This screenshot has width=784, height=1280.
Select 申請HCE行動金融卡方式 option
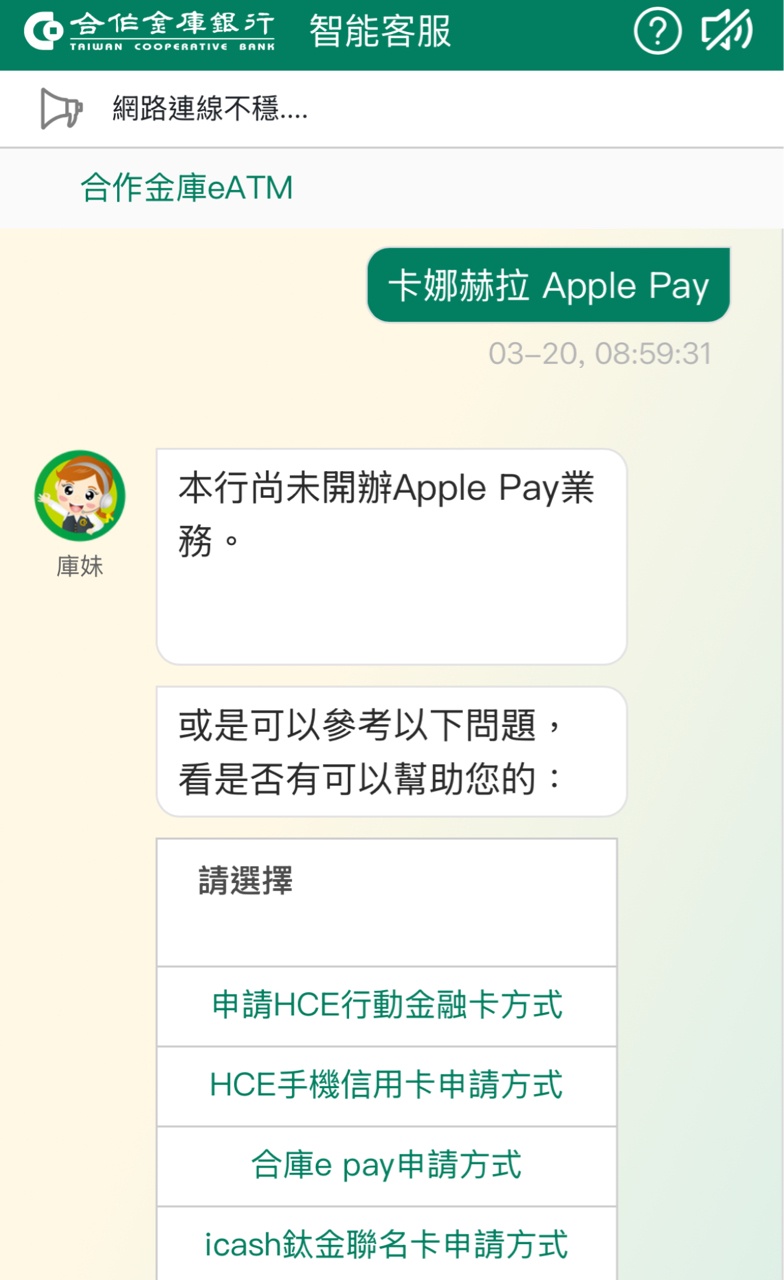387,1005
